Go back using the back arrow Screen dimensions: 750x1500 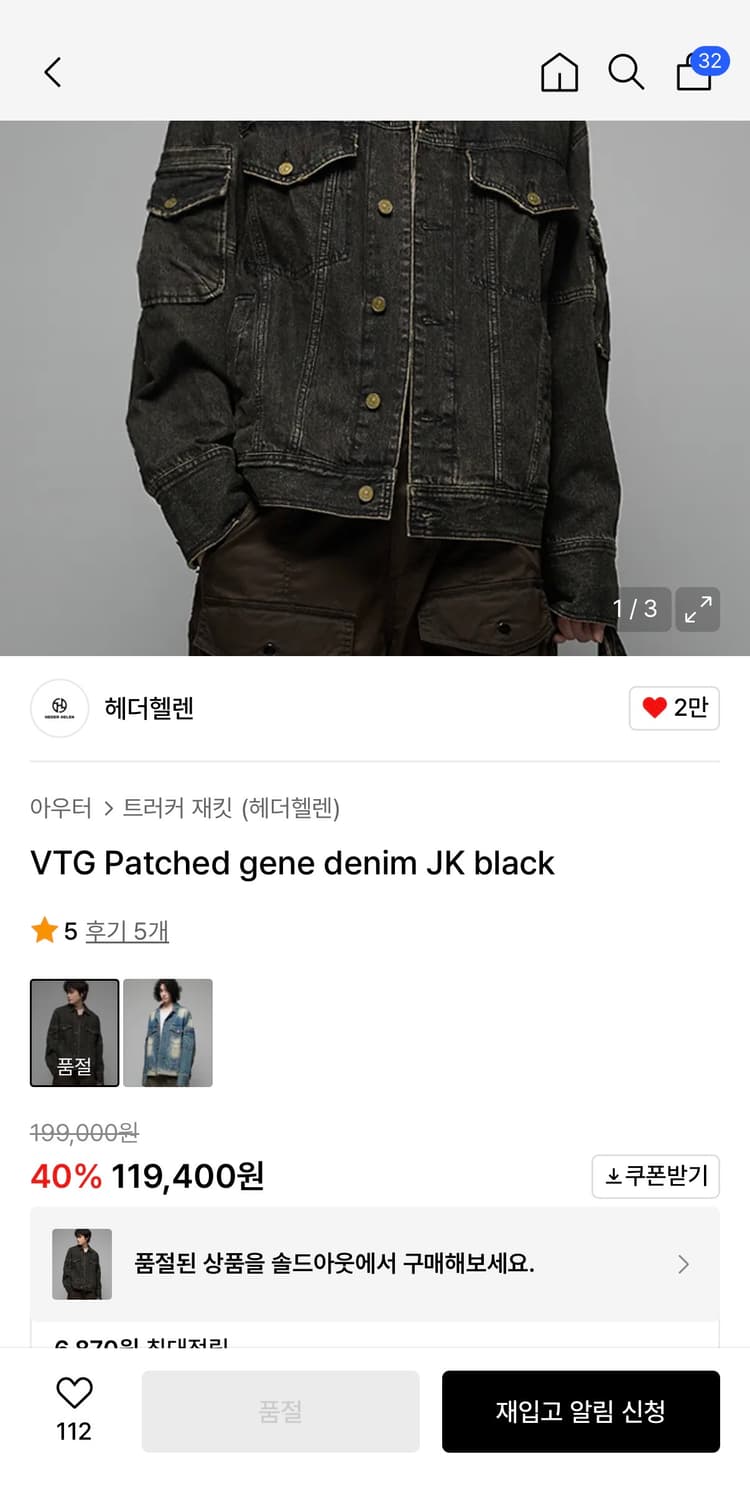(x=50, y=72)
